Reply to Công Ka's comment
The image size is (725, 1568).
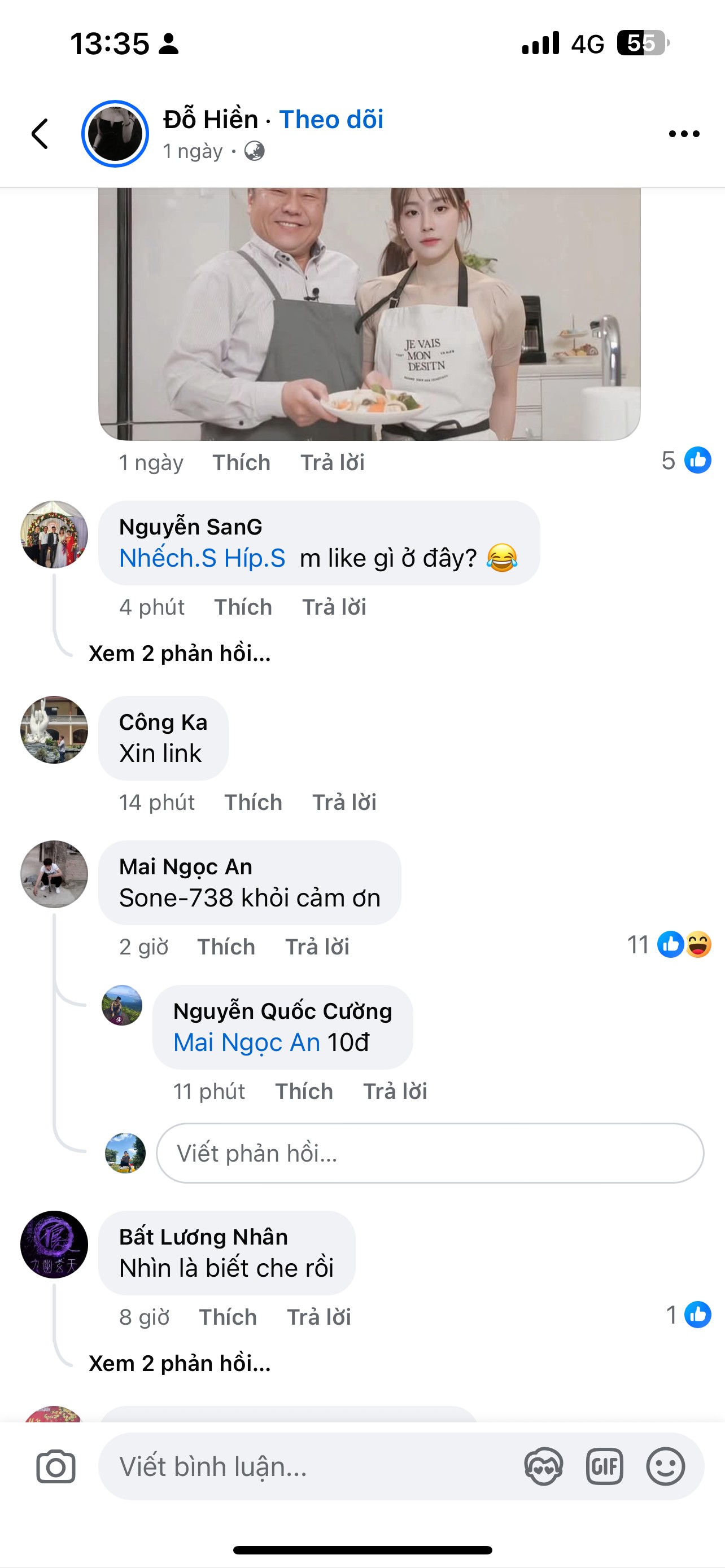(344, 802)
